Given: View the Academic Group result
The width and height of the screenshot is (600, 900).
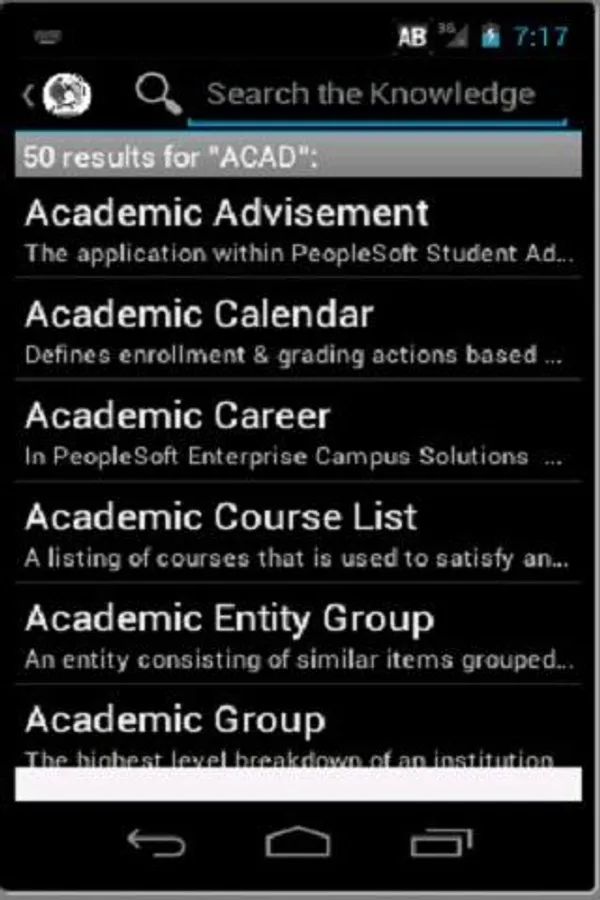Looking at the screenshot, I should (298, 733).
